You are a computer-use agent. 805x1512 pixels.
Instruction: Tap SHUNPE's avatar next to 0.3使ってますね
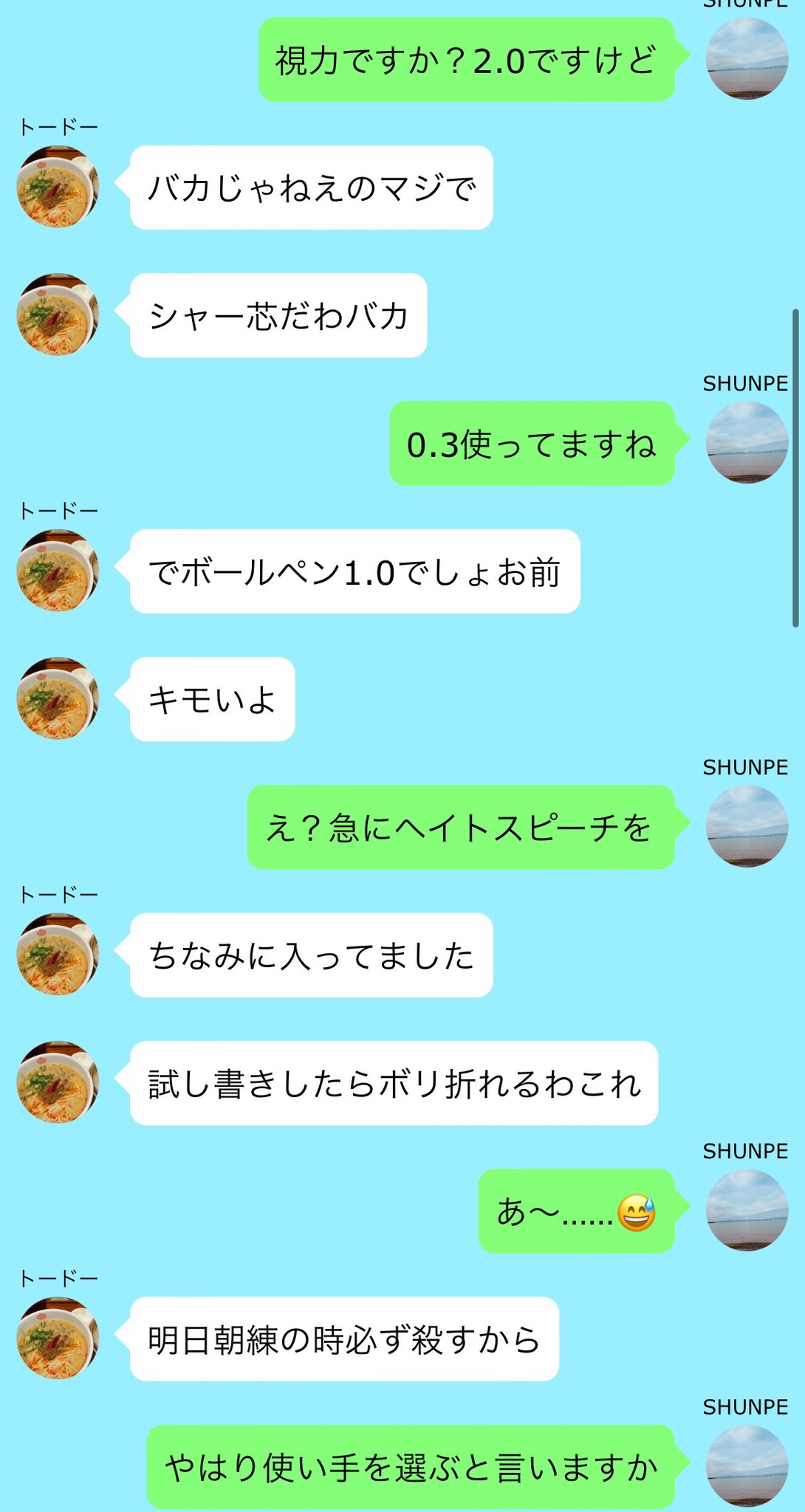point(747,442)
